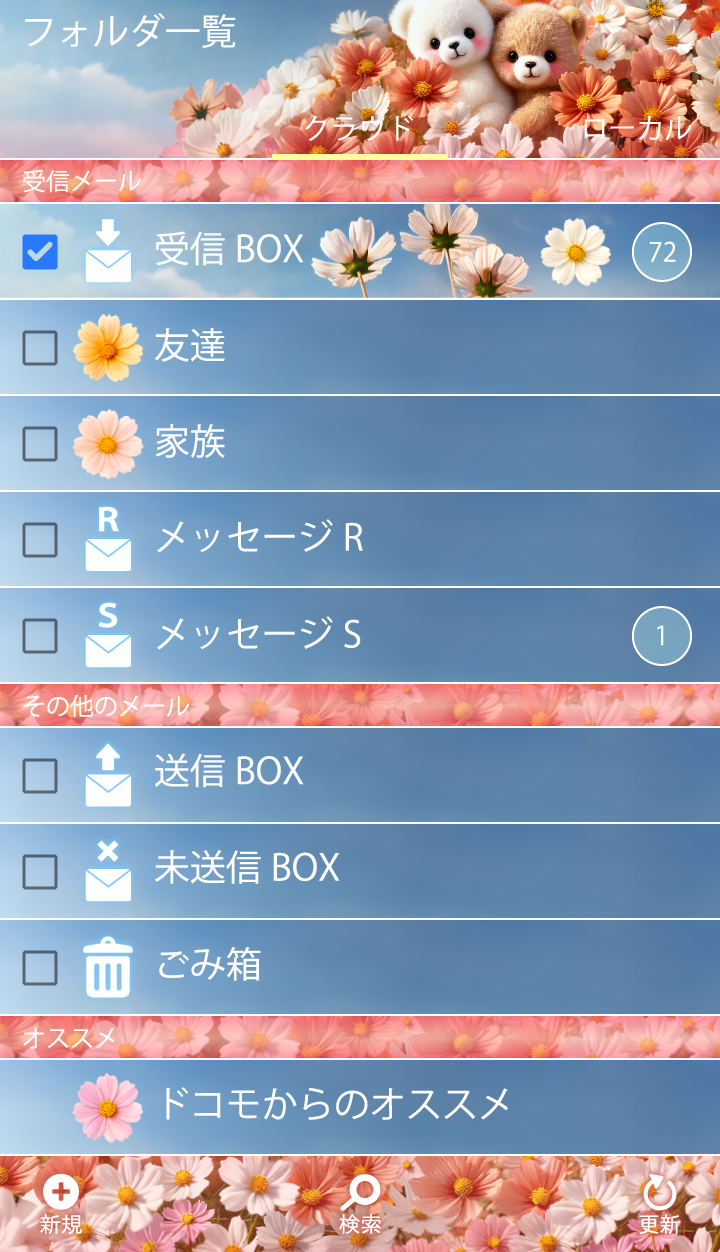Compose new mail with 新規
Viewport: 720px width, 1252px height.
[x=61, y=1204]
